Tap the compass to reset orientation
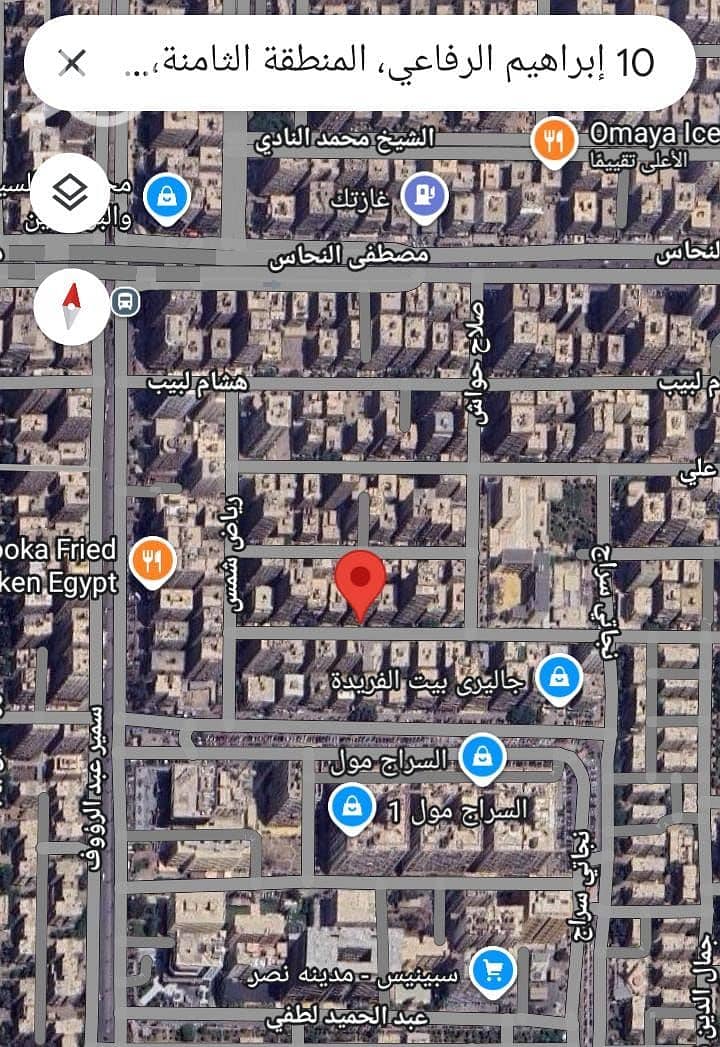Screen dimensions: 720x1047 point(71,306)
